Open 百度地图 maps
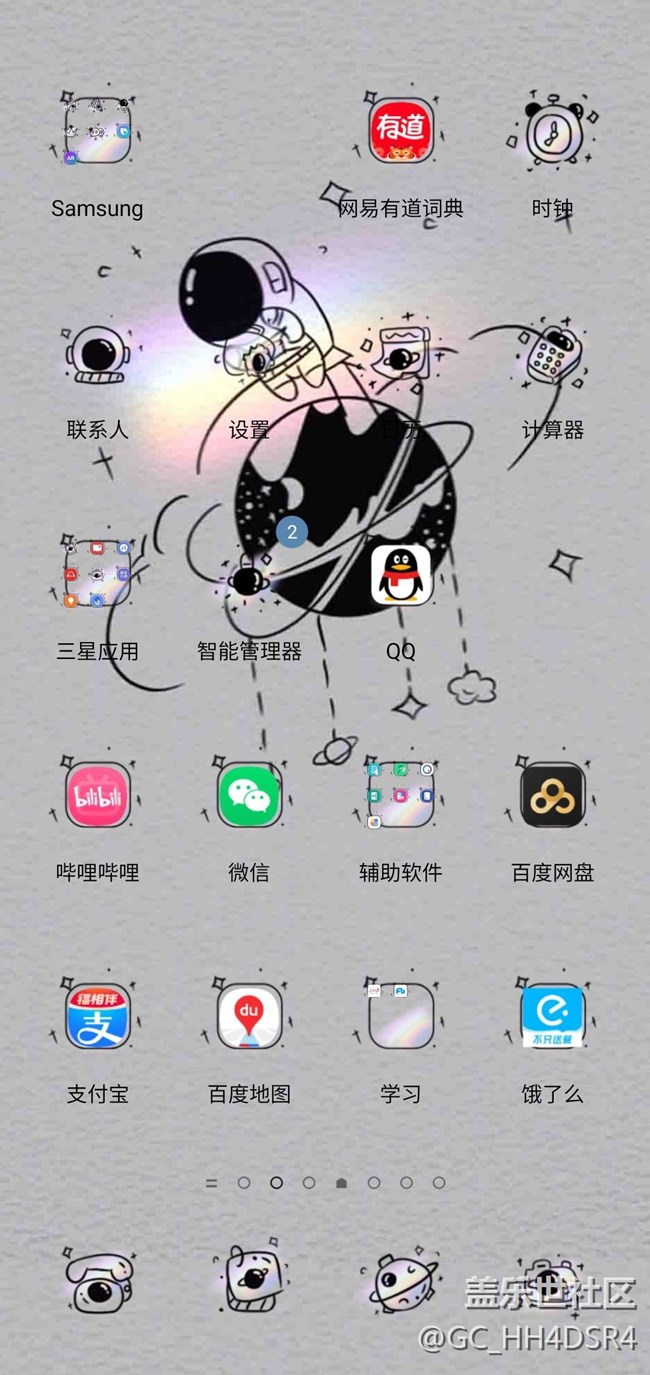This screenshot has height=1375, width=650. coord(249,1017)
